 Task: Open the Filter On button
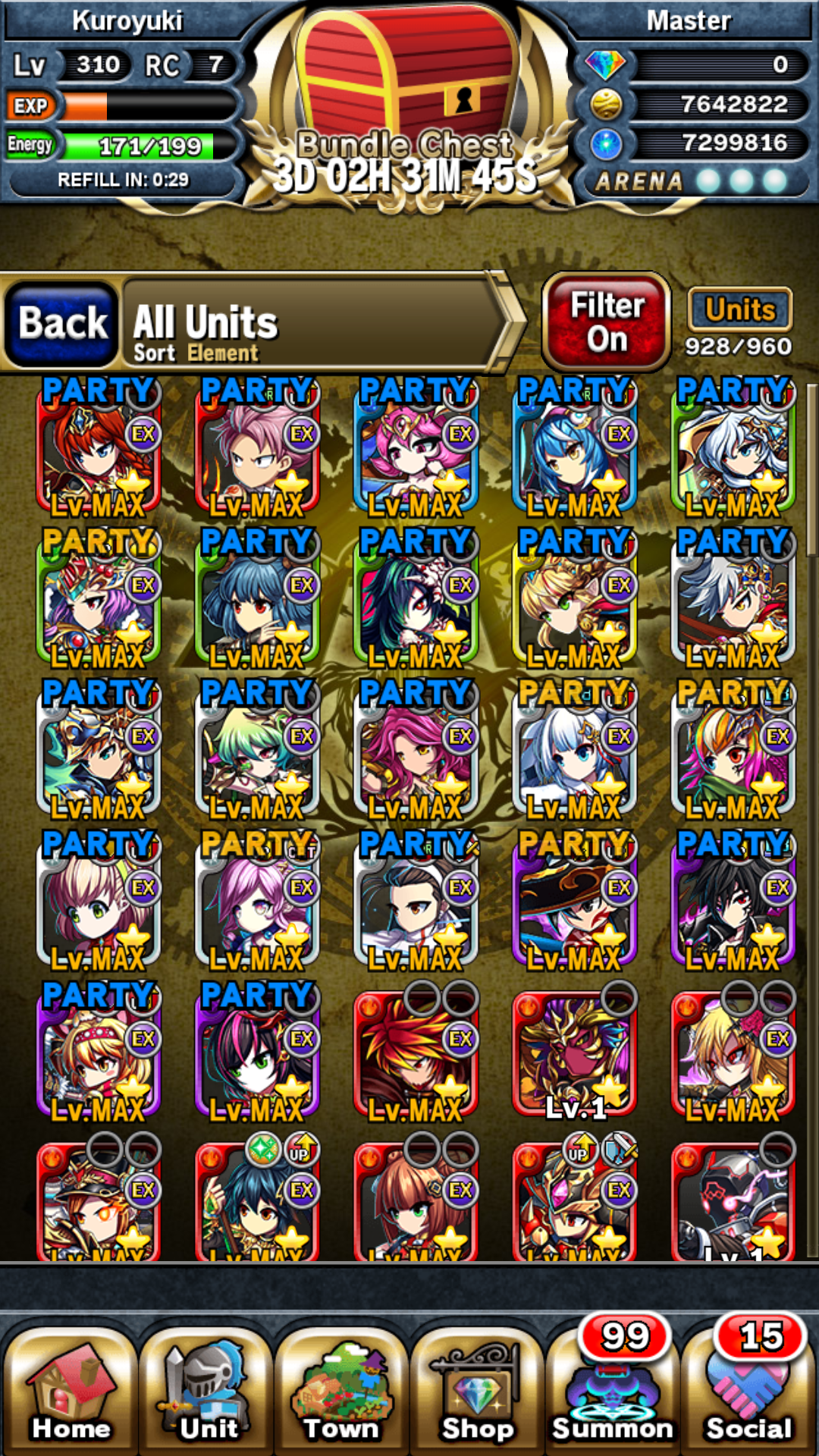click(x=607, y=322)
